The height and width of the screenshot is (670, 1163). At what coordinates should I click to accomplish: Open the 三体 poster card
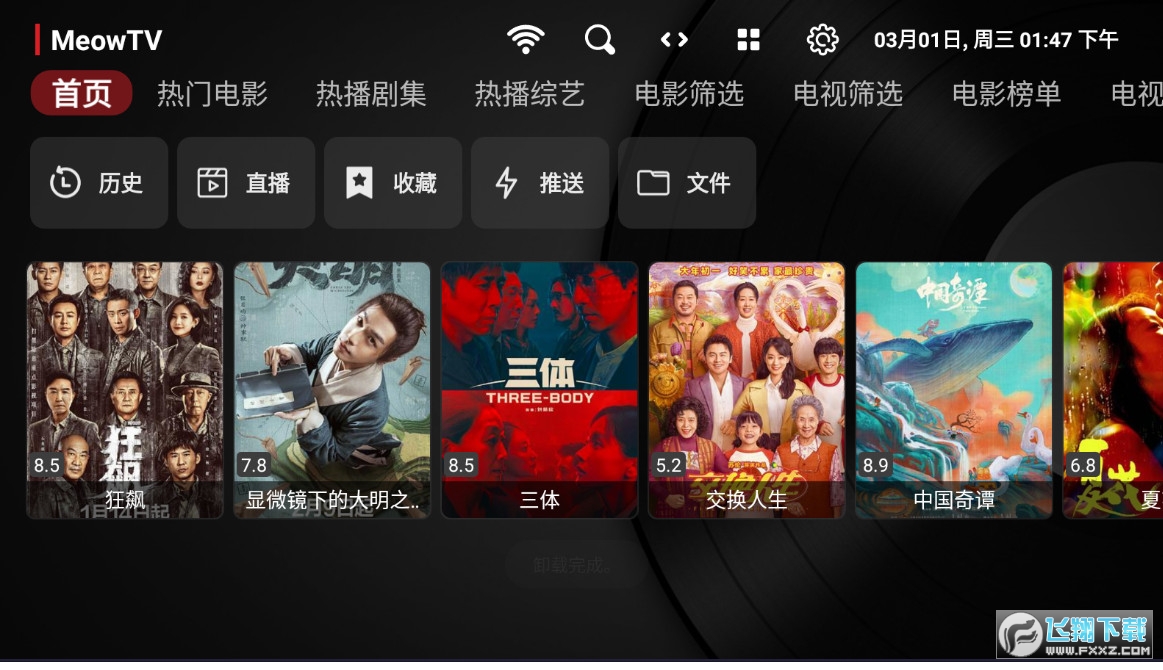pos(539,390)
